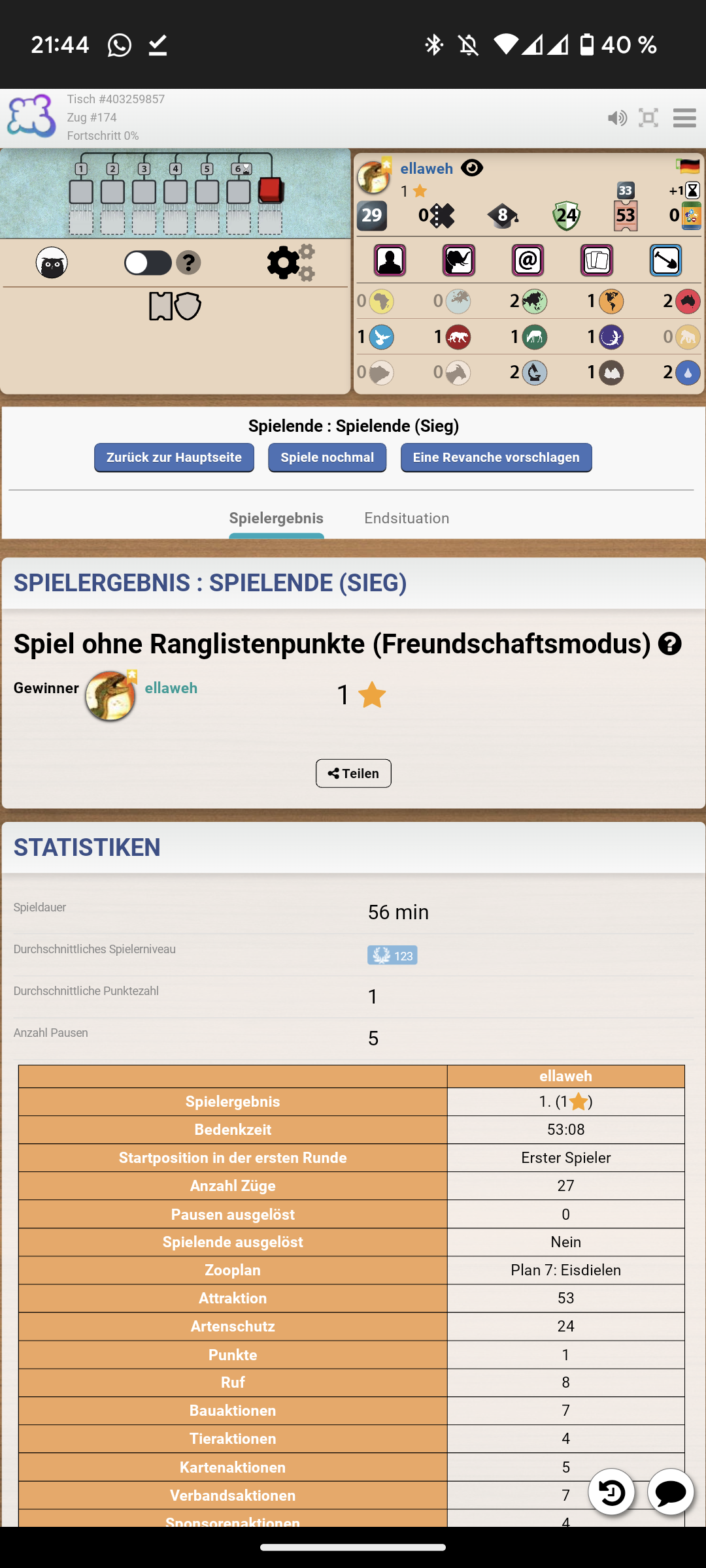Open the game settings gears
This screenshot has height=1568, width=706.
[290, 263]
